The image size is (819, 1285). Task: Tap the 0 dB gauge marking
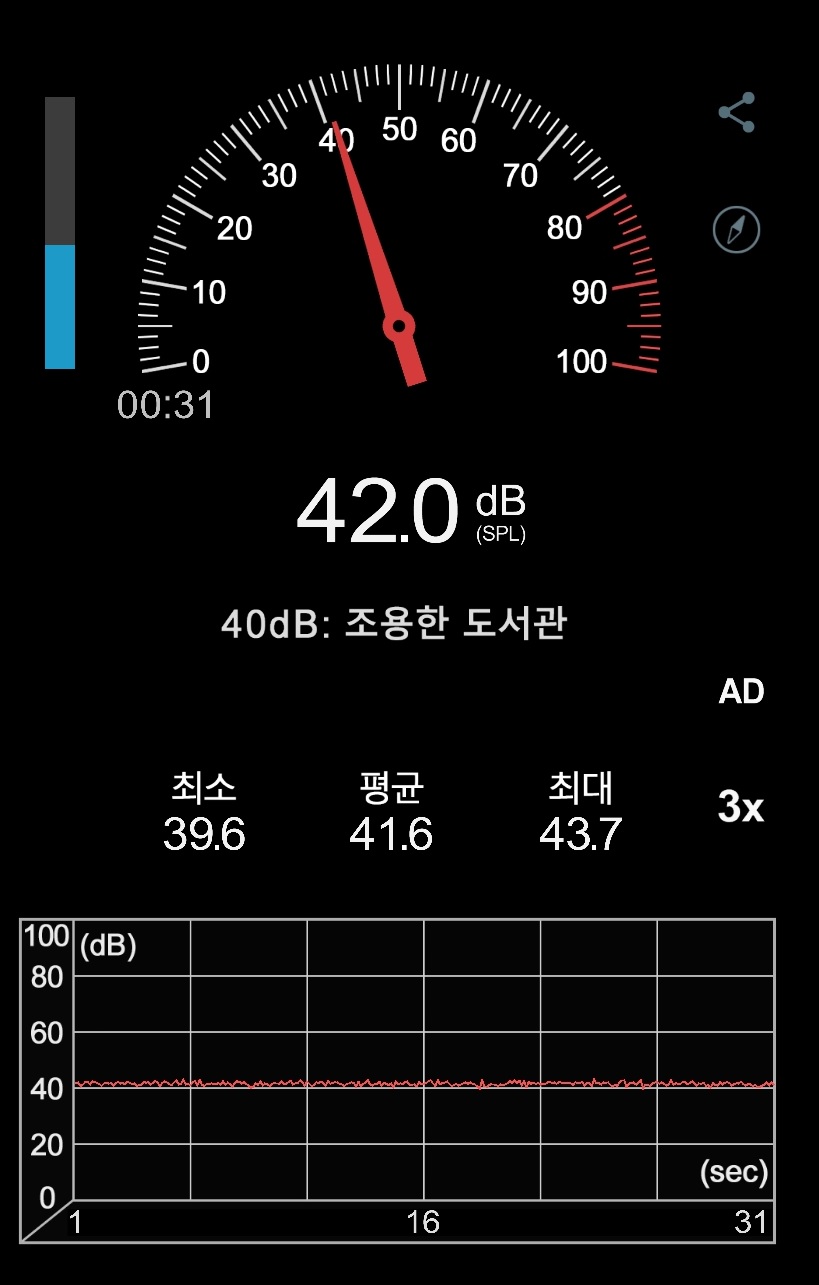pyautogui.click(x=203, y=363)
